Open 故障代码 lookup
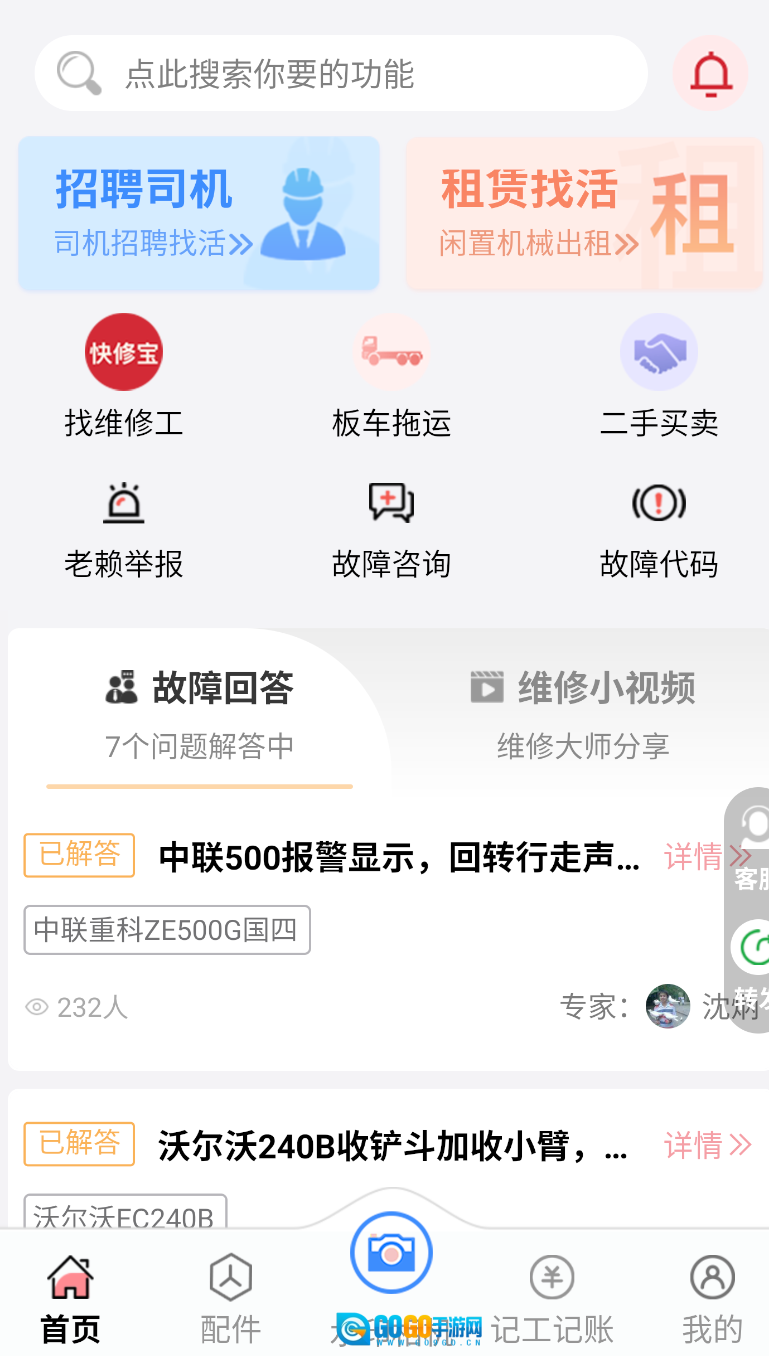 click(659, 530)
